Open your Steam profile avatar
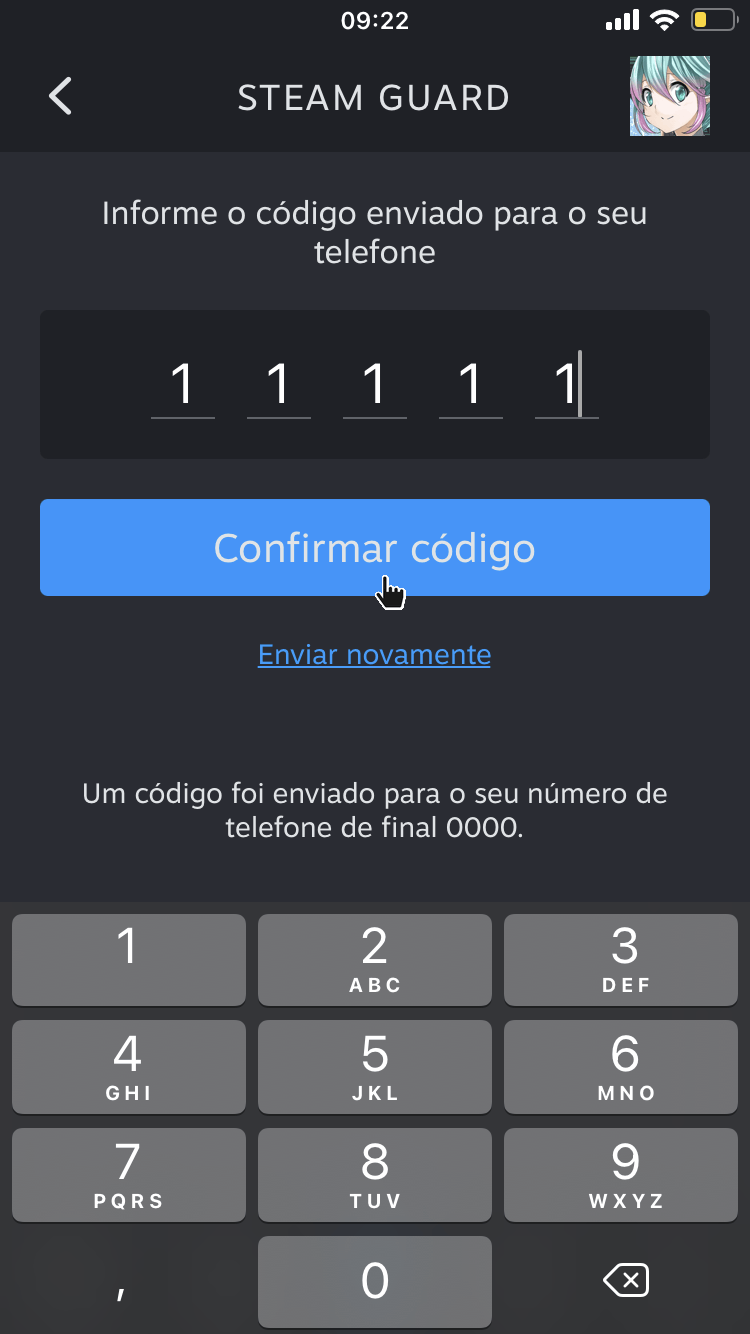The image size is (750, 1334). pyautogui.click(x=669, y=96)
